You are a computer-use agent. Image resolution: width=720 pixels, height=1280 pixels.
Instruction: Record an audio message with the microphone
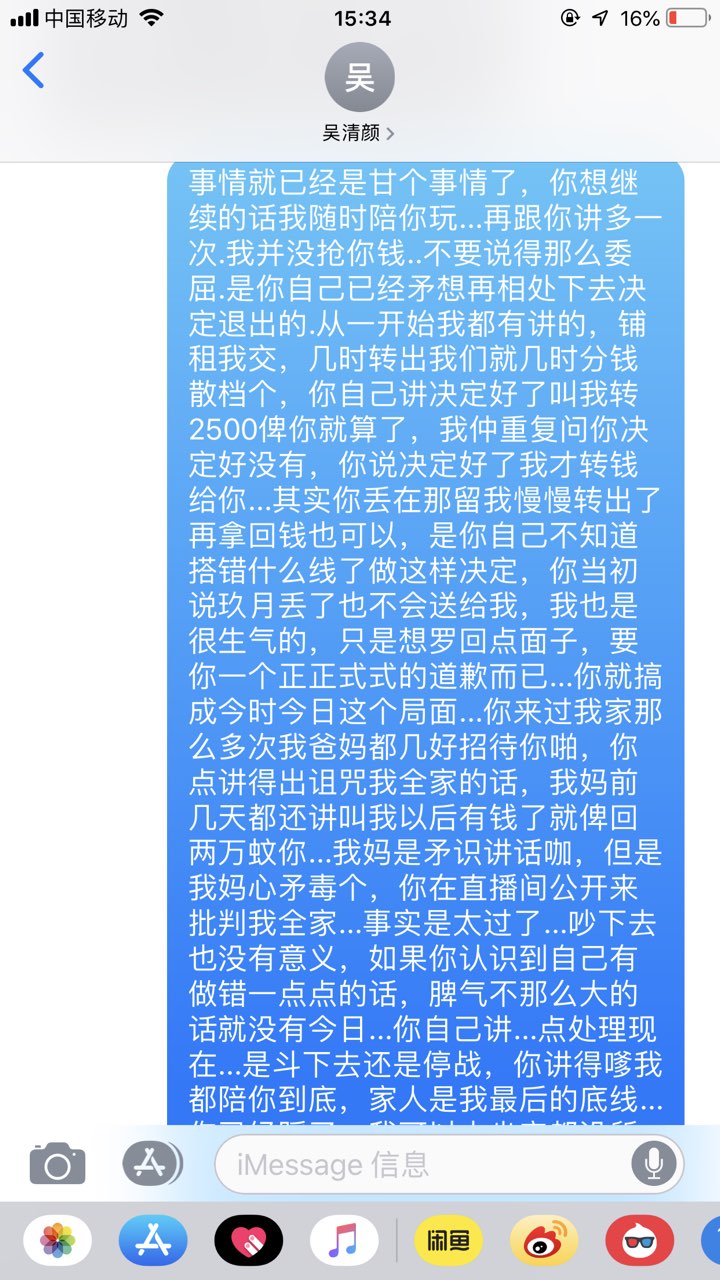(x=655, y=1164)
